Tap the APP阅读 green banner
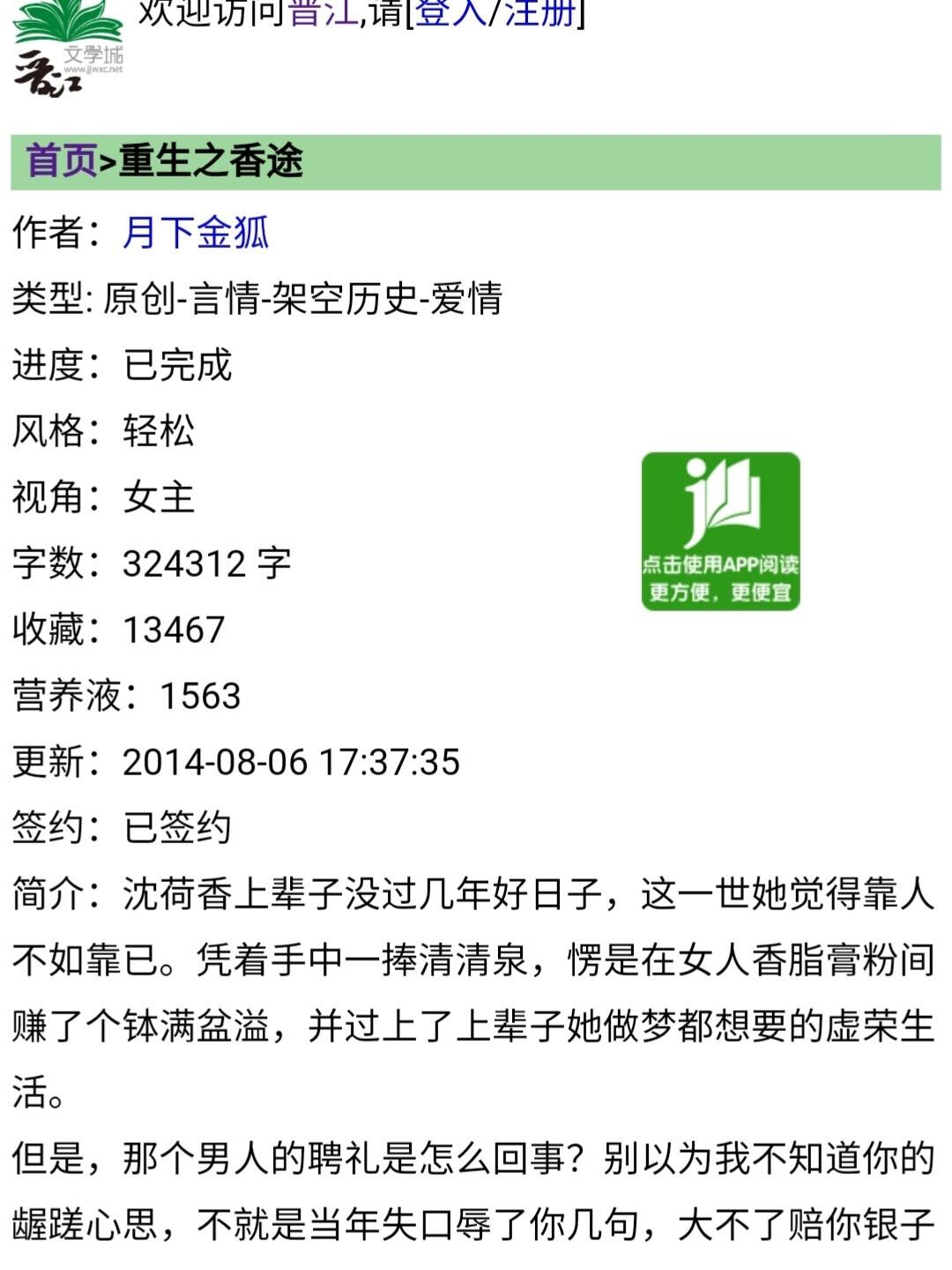Screen dimensions: 952x1270 720,531
